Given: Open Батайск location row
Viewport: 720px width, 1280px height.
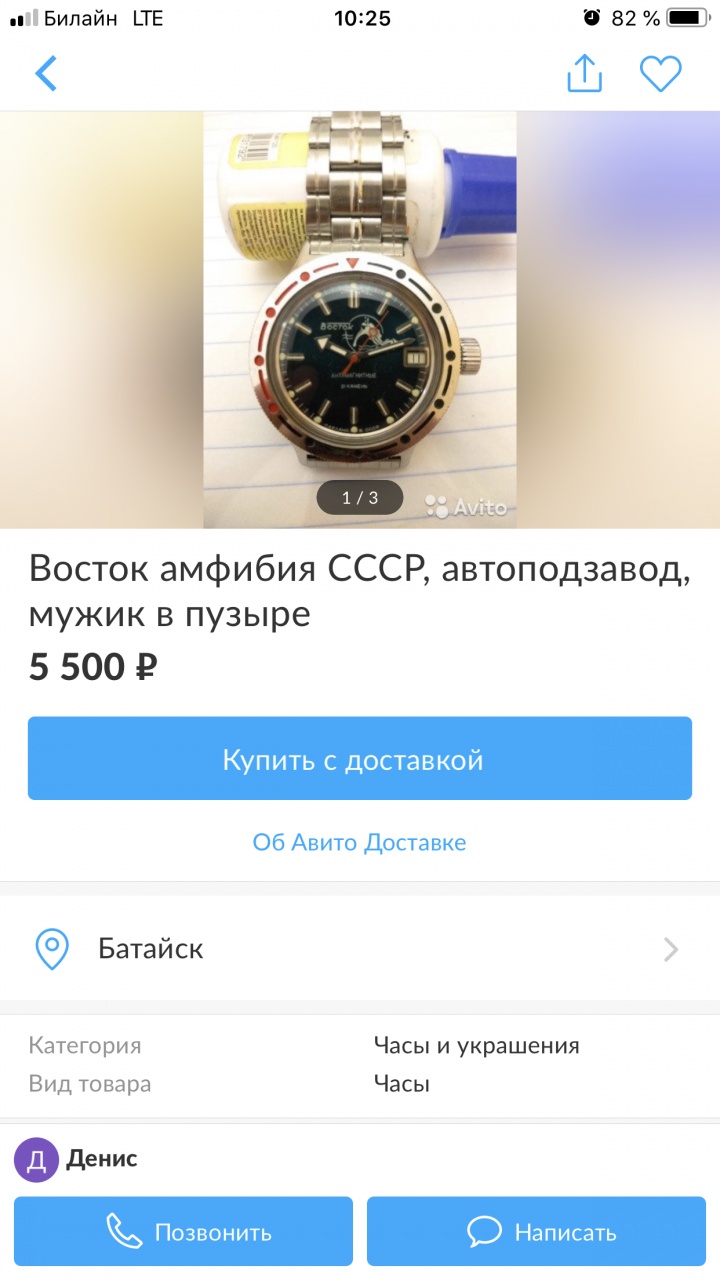Looking at the screenshot, I should (360, 949).
